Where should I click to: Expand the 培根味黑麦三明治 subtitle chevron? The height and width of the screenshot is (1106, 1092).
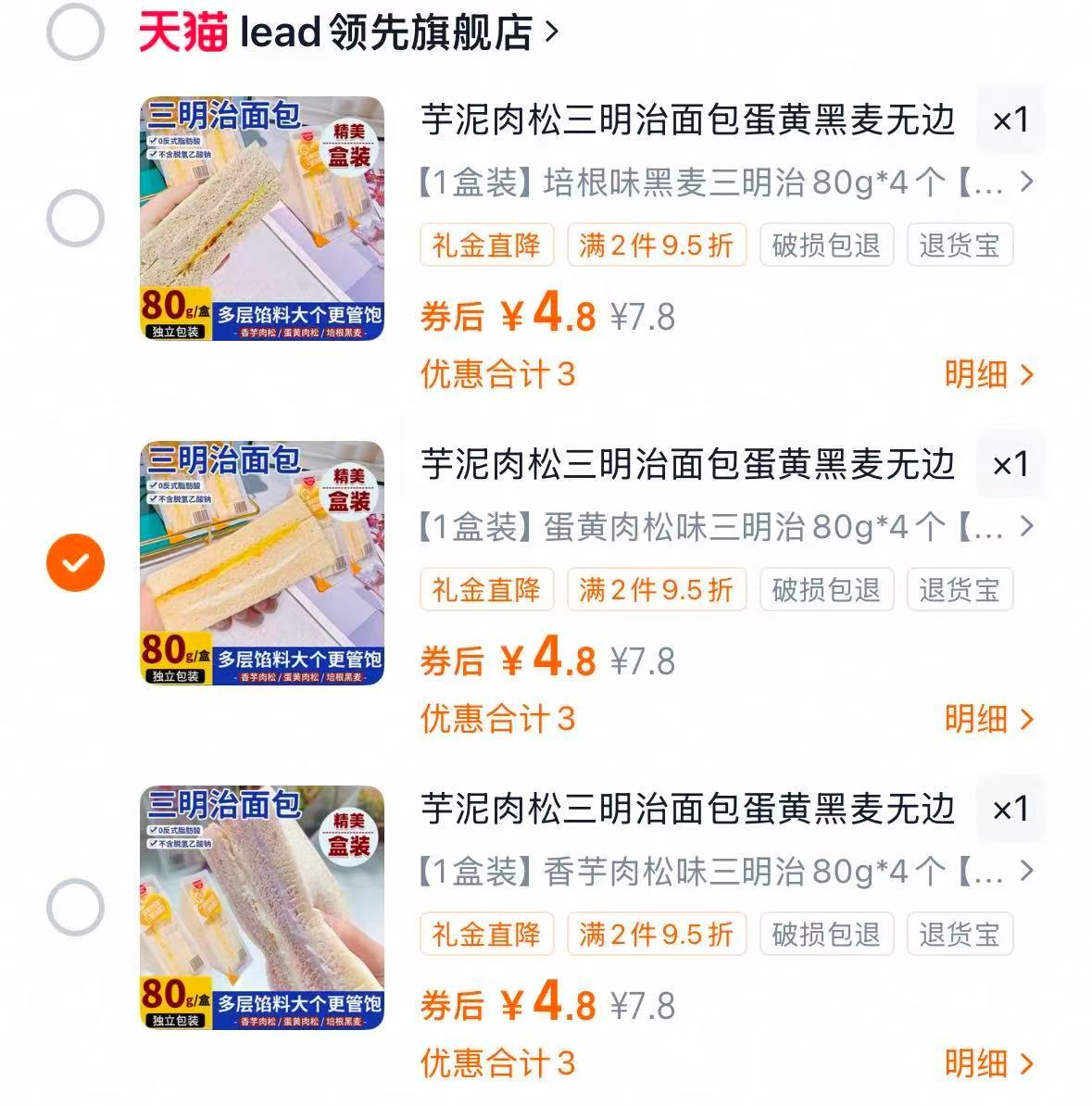pyautogui.click(x=1024, y=184)
